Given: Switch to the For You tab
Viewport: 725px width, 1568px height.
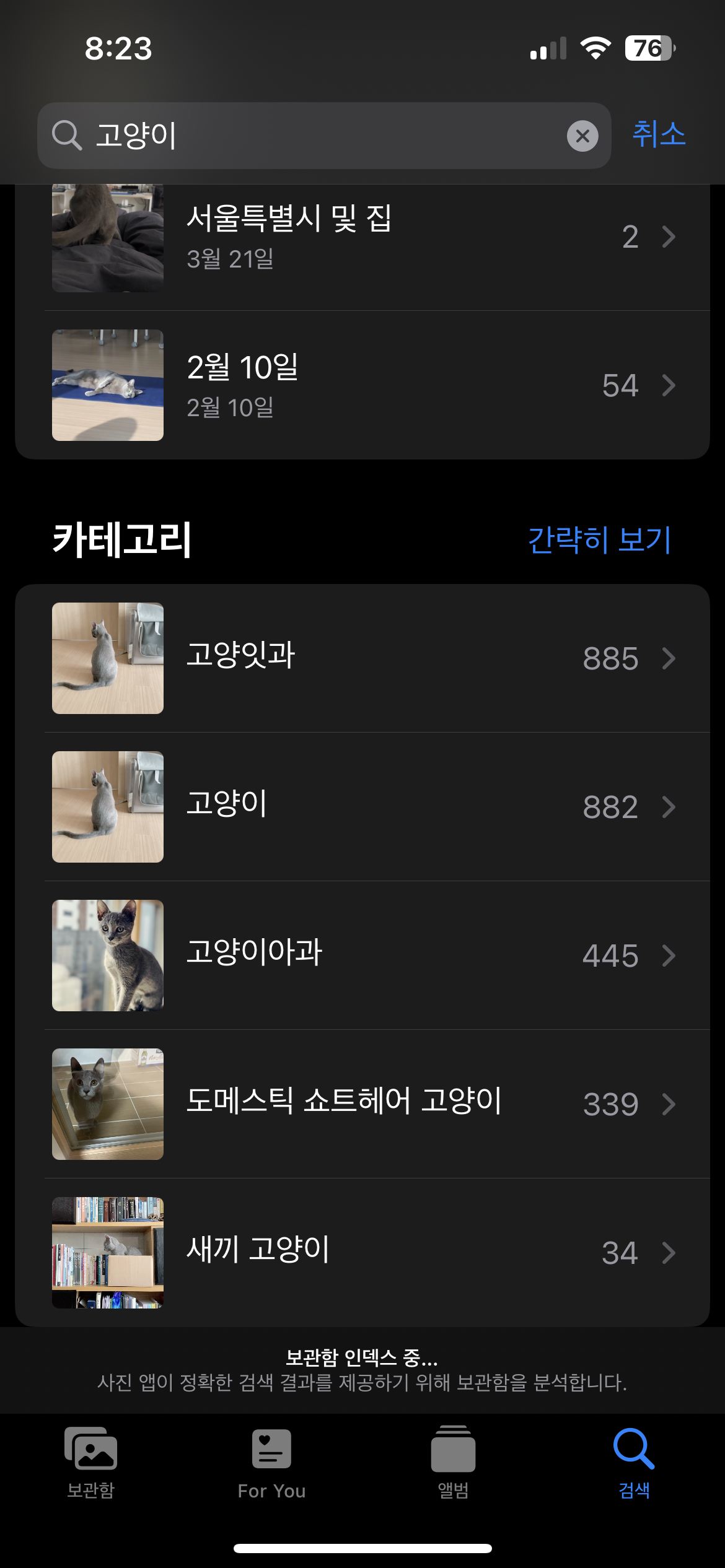Looking at the screenshot, I should (x=271, y=1461).
